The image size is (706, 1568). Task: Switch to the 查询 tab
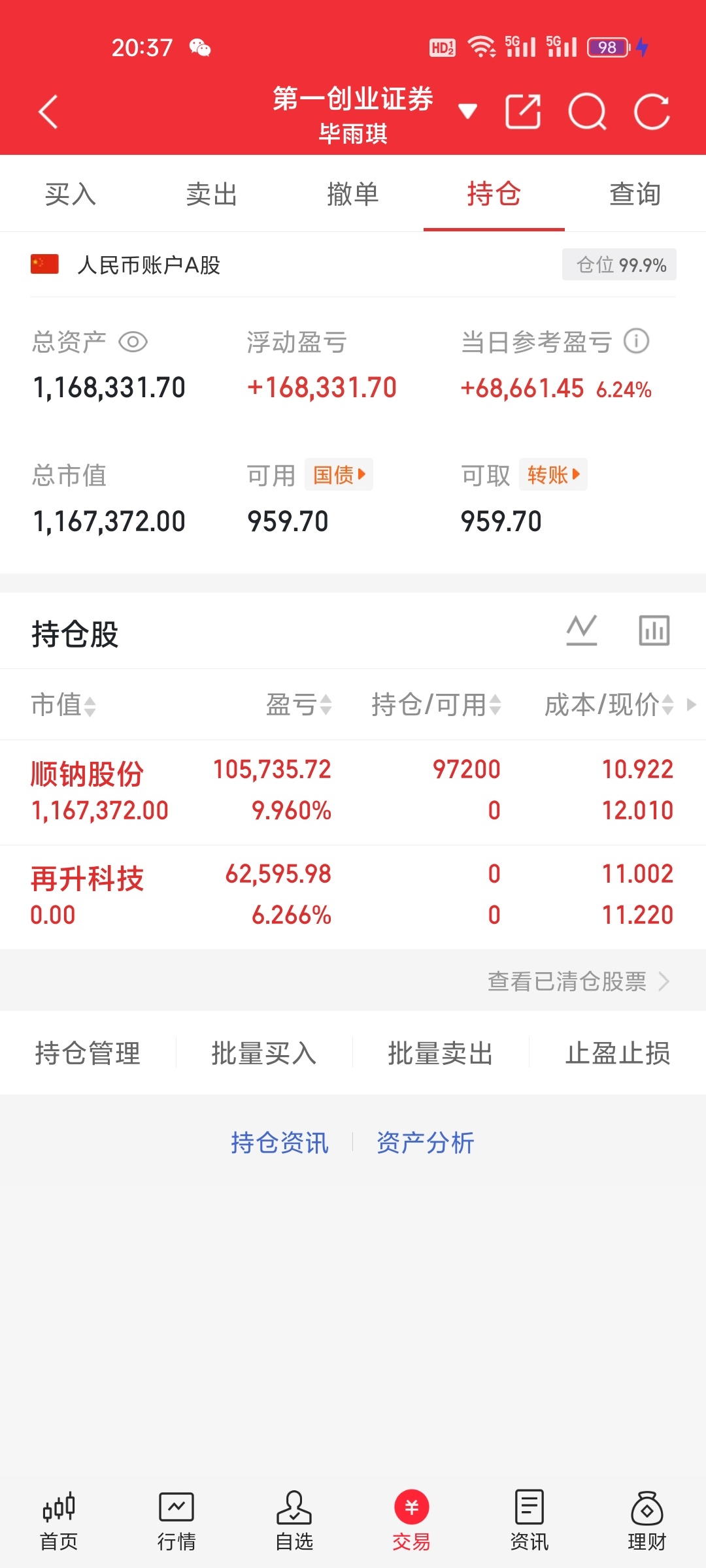click(634, 193)
